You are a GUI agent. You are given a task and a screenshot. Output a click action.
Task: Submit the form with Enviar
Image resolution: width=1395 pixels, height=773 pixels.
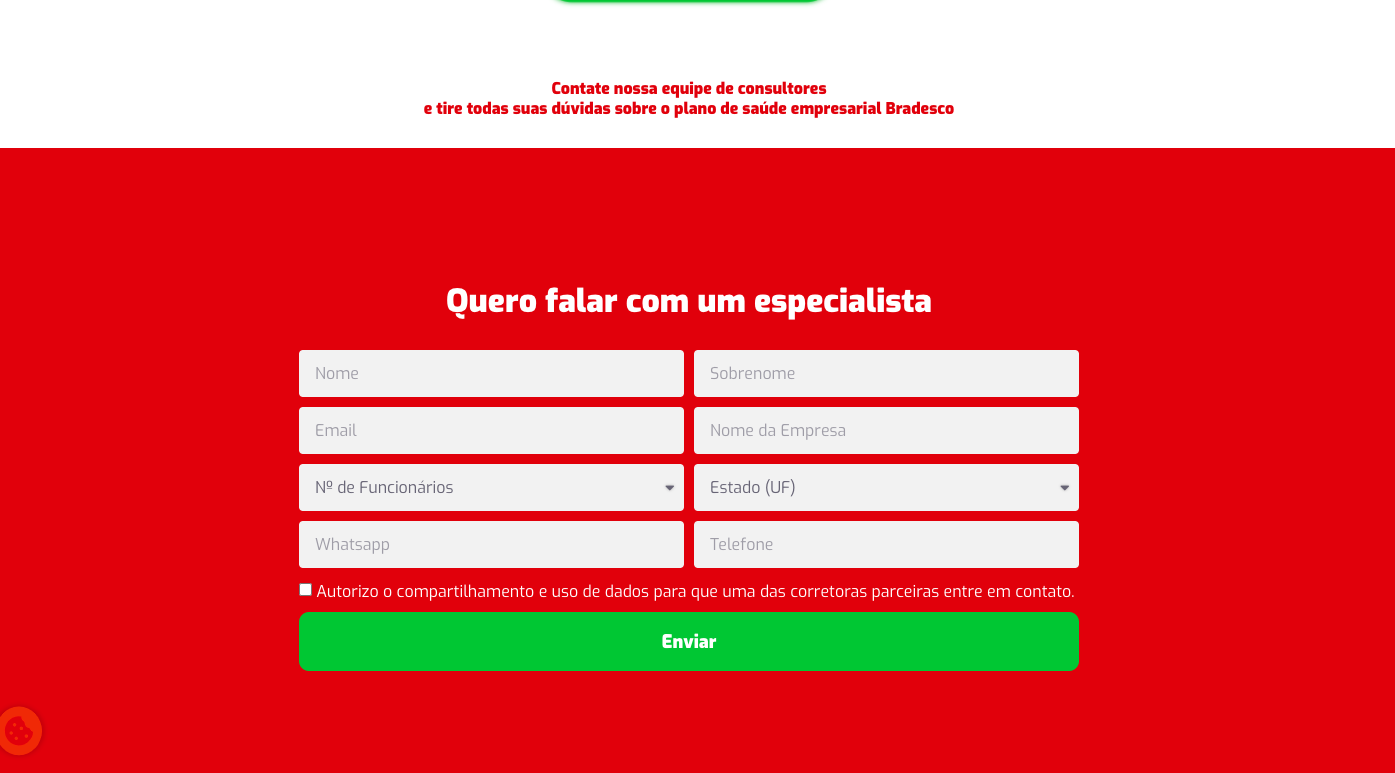pos(688,641)
